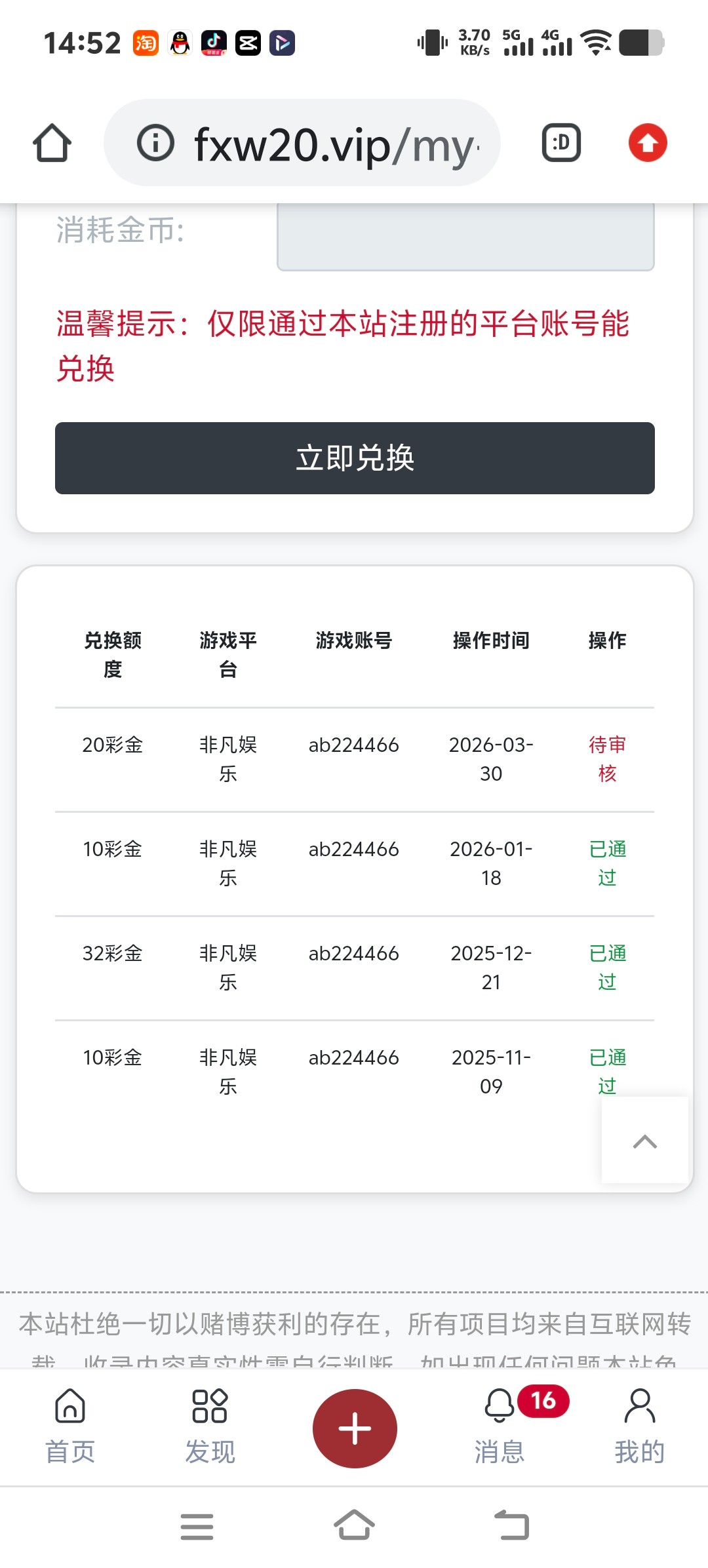708x1568 pixels.
Task: Tap the red upload arrow icon
Action: (648, 143)
